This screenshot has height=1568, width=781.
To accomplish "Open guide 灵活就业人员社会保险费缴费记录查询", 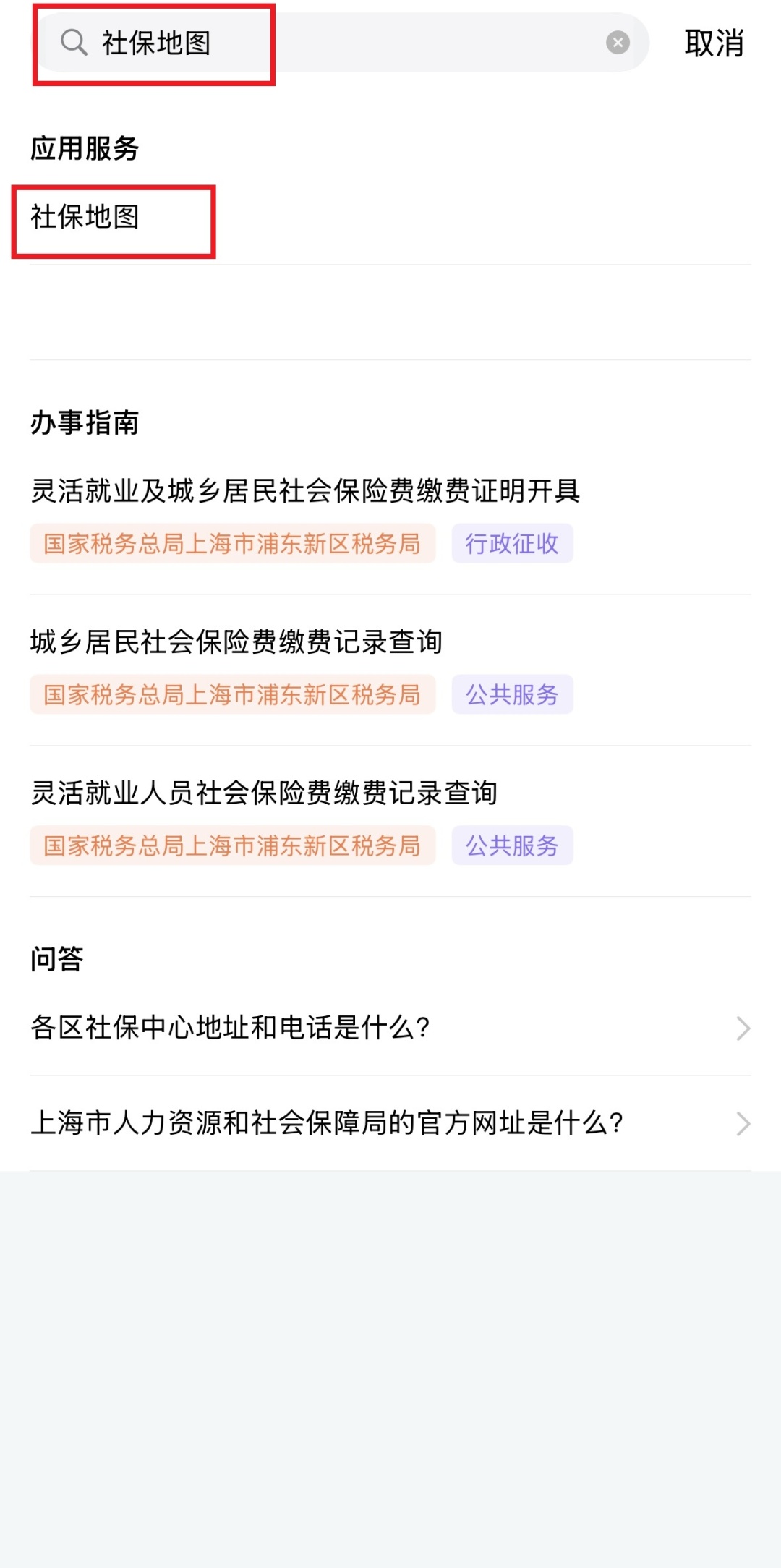I will (264, 793).
